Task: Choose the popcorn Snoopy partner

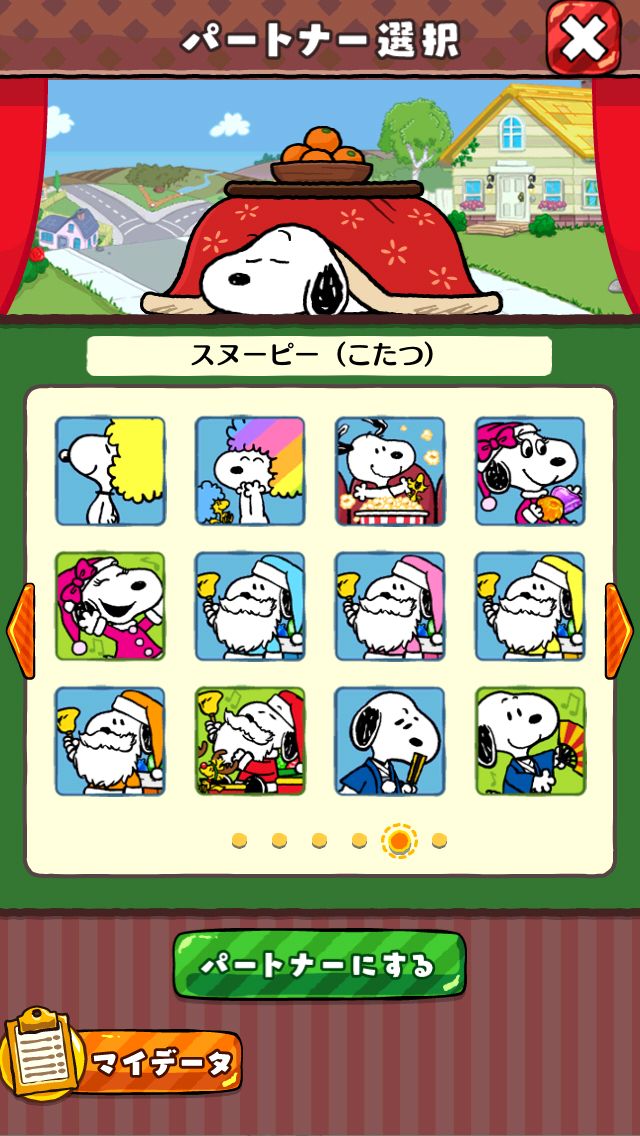Action: (x=390, y=471)
